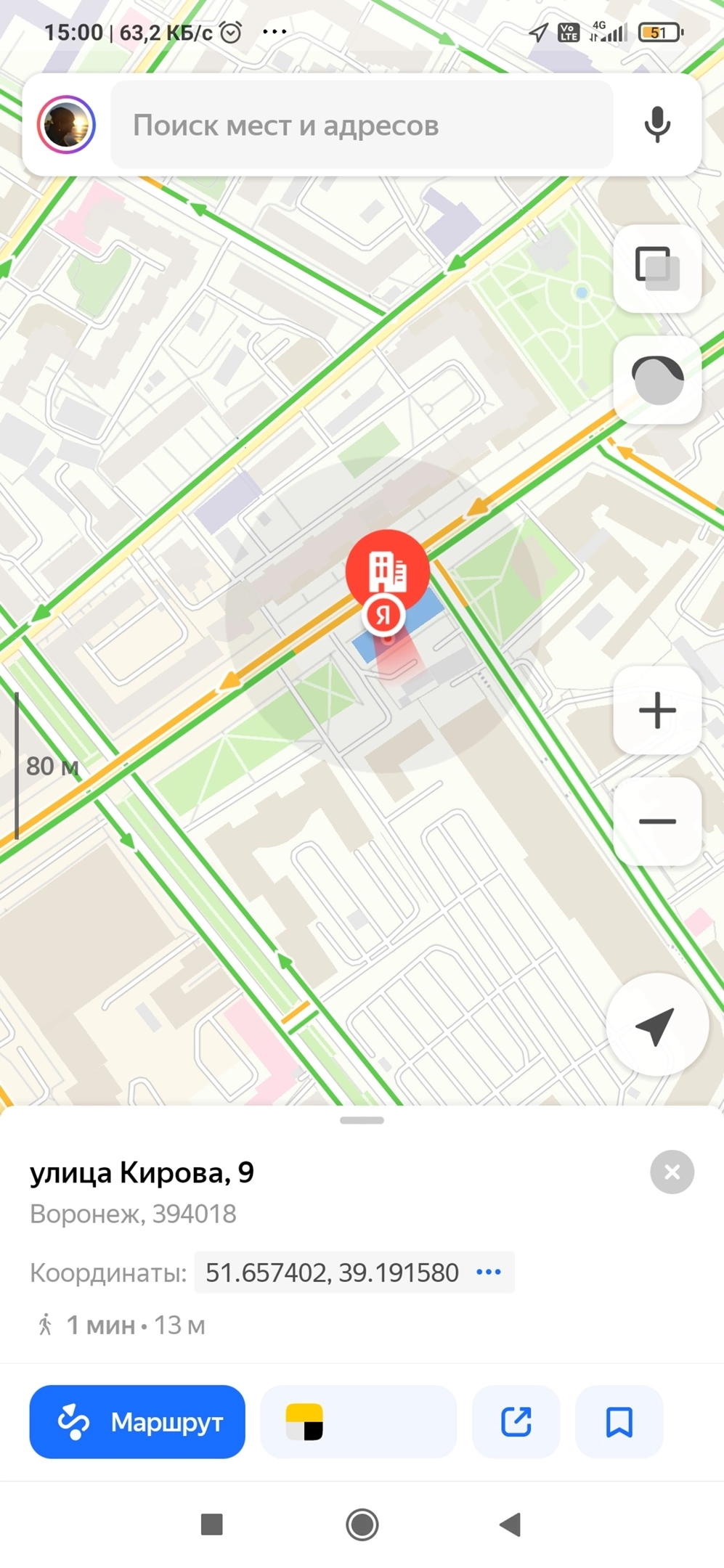The width and height of the screenshot is (724, 1568).
Task: Open the profile avatar menu
Action: pos(66,125)
